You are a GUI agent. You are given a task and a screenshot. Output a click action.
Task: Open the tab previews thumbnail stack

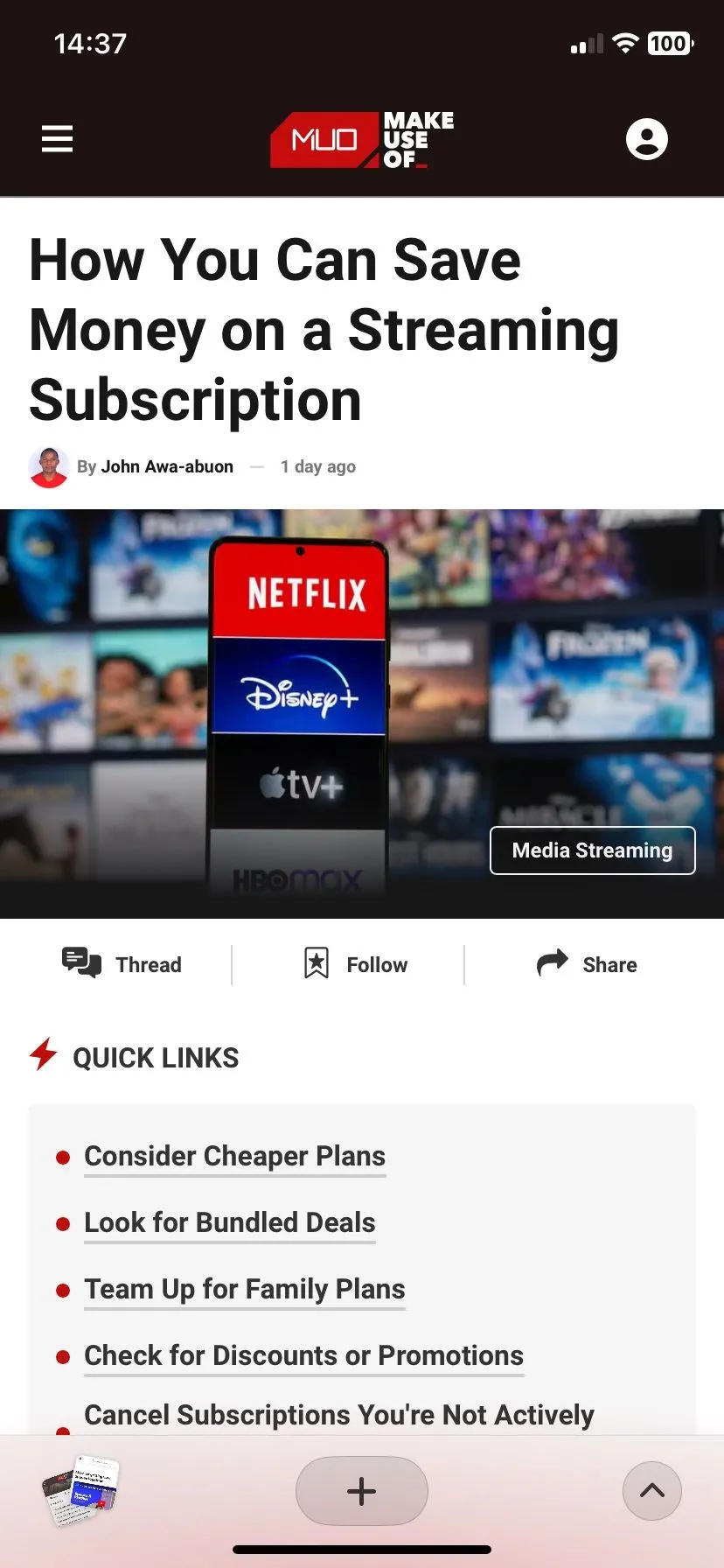[x=80, y=1489]
